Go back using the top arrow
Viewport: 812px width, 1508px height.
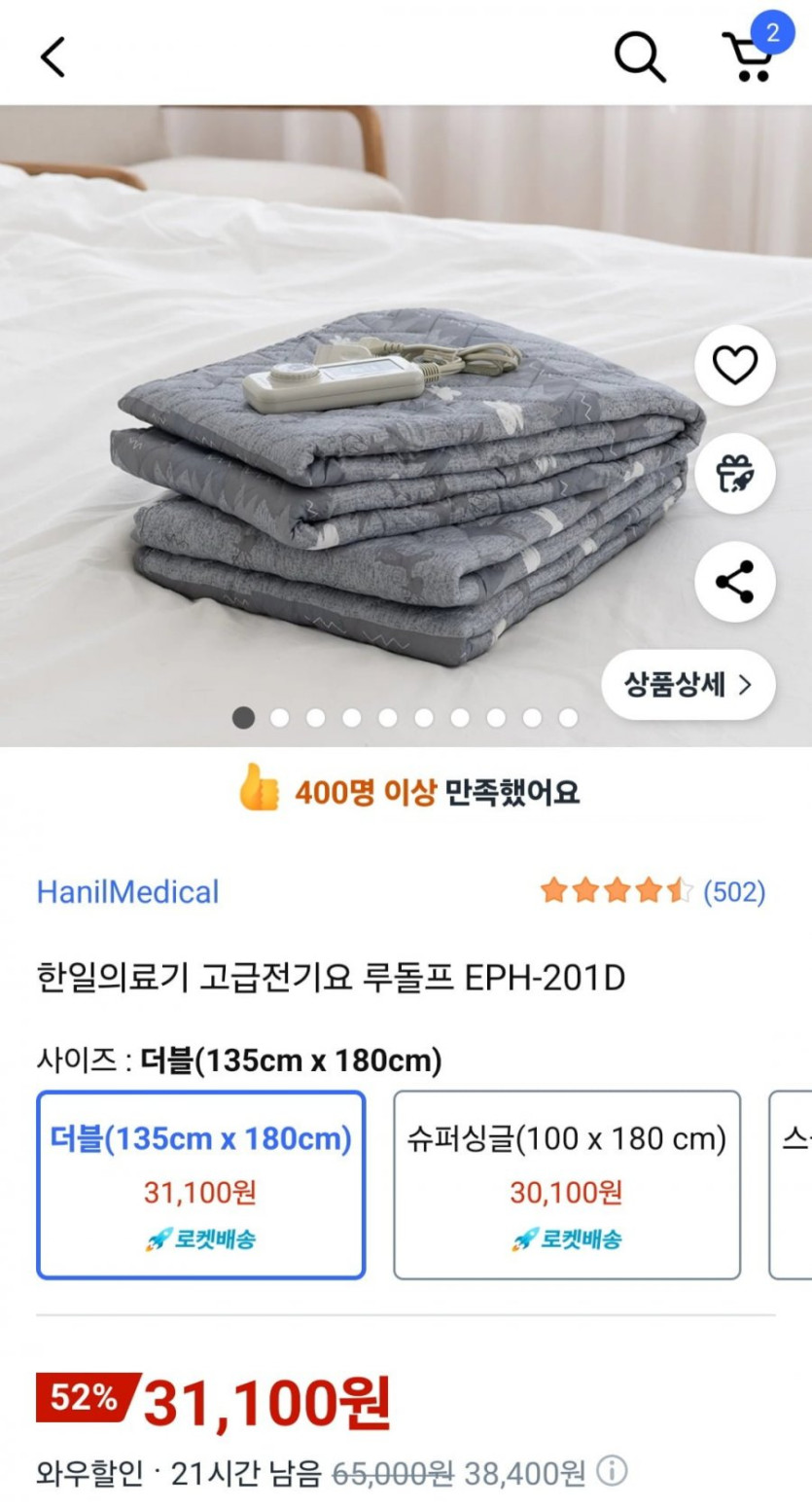(53, 57)
